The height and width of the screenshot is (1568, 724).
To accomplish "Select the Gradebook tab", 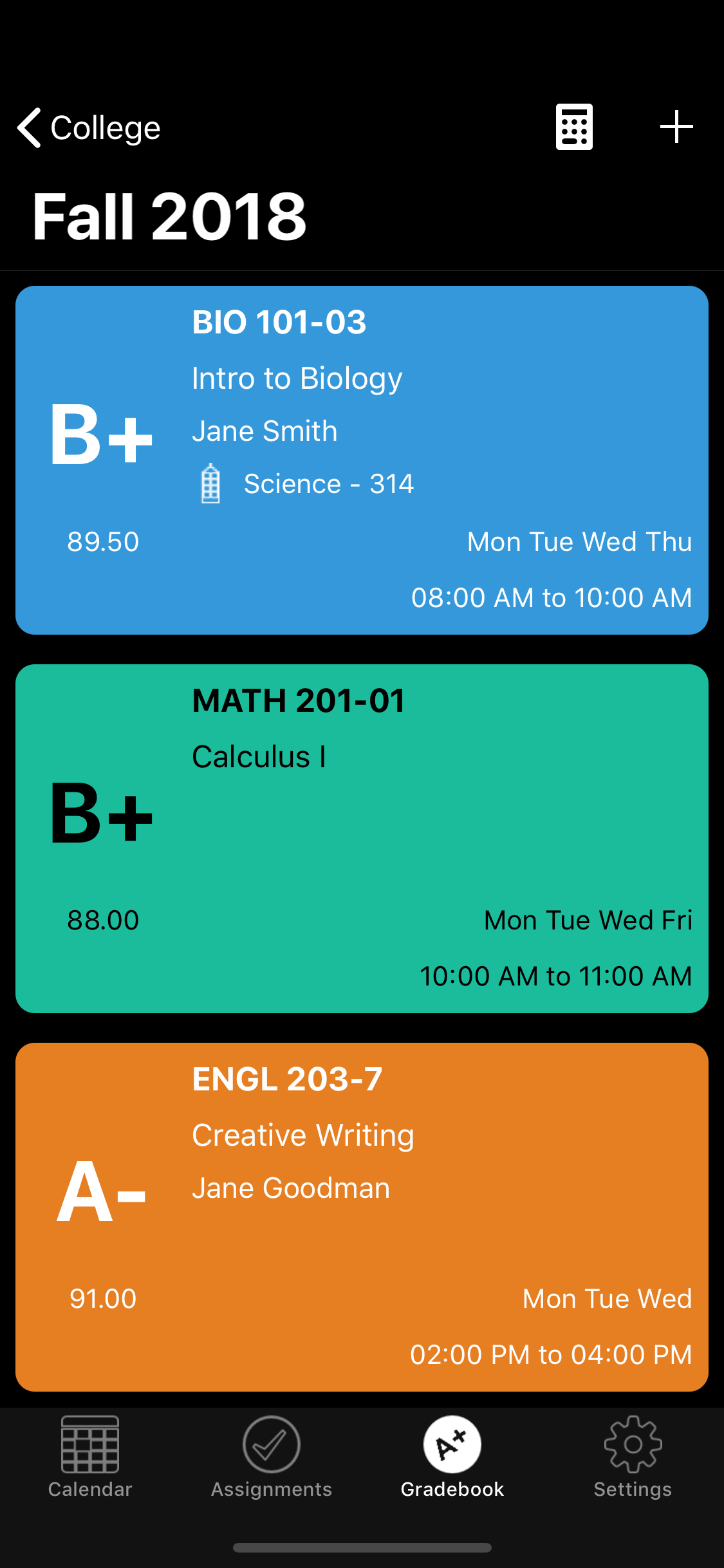I will pyautogui.click(x=452, y=1457).
